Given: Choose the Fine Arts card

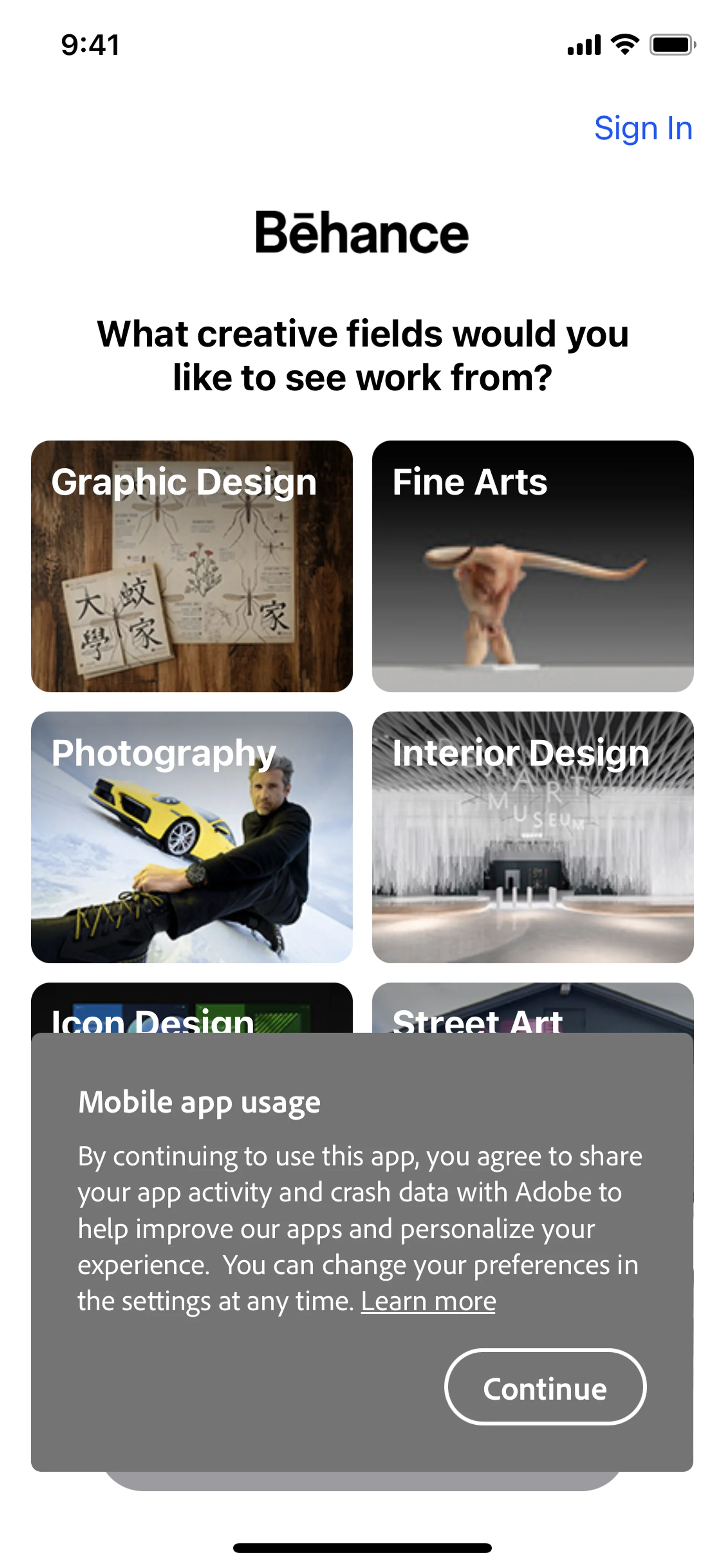Looking at the screenshot, I should (532, 565).
